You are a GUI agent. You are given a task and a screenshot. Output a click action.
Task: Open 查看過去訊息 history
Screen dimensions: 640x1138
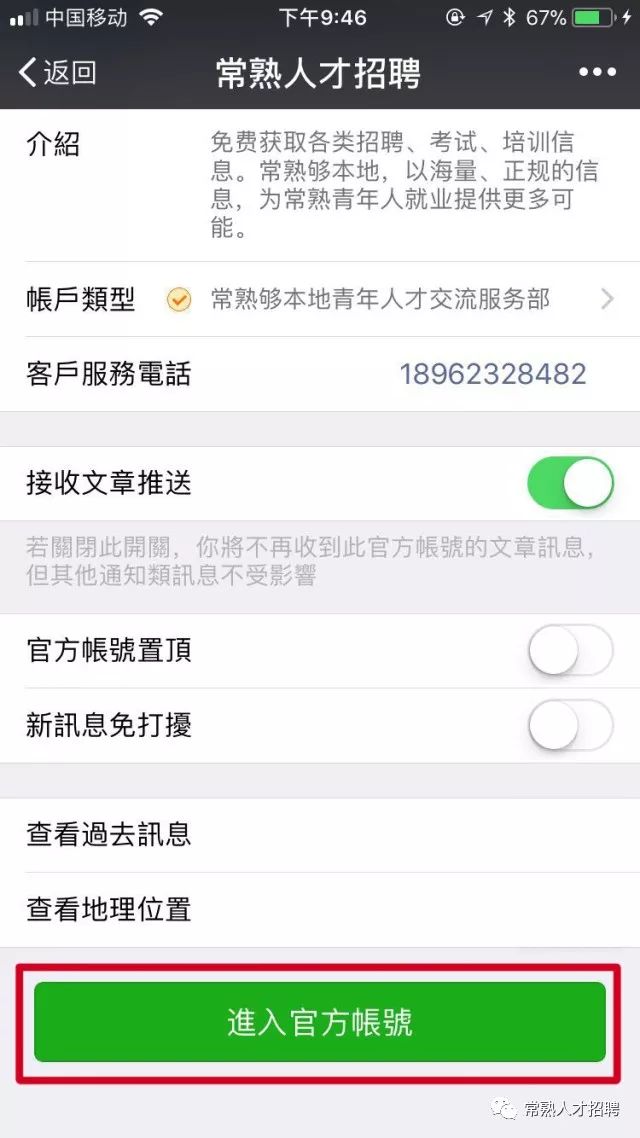pos(320,835)
